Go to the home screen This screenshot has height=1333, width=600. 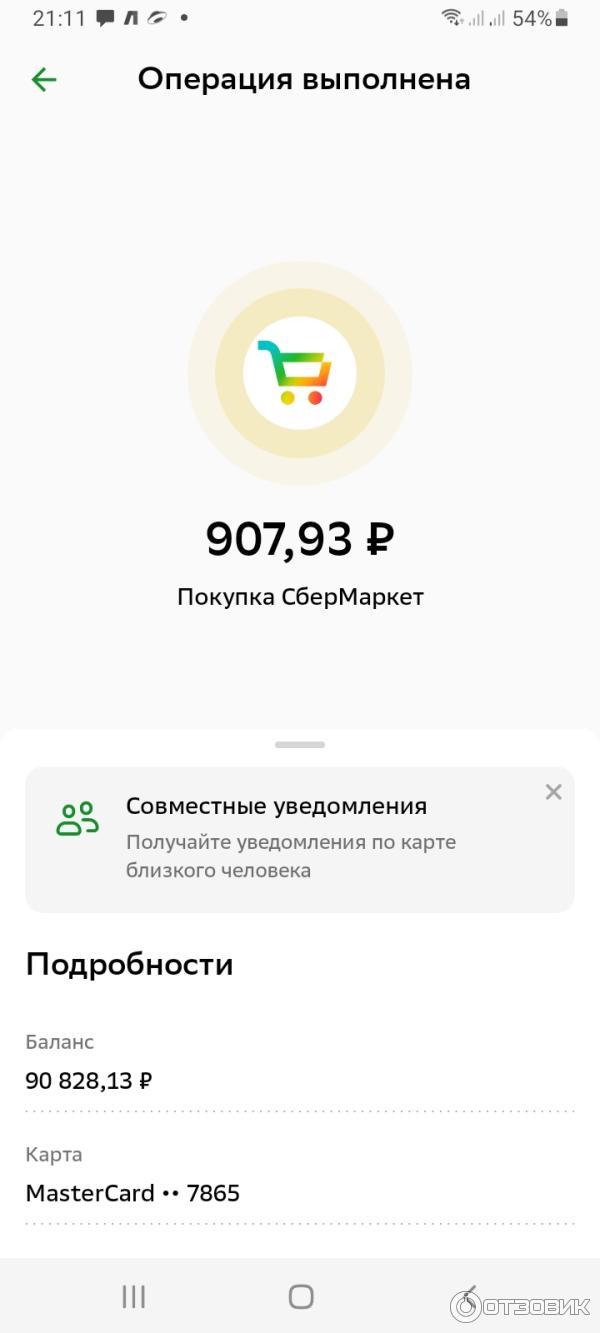coord(301,1297)
